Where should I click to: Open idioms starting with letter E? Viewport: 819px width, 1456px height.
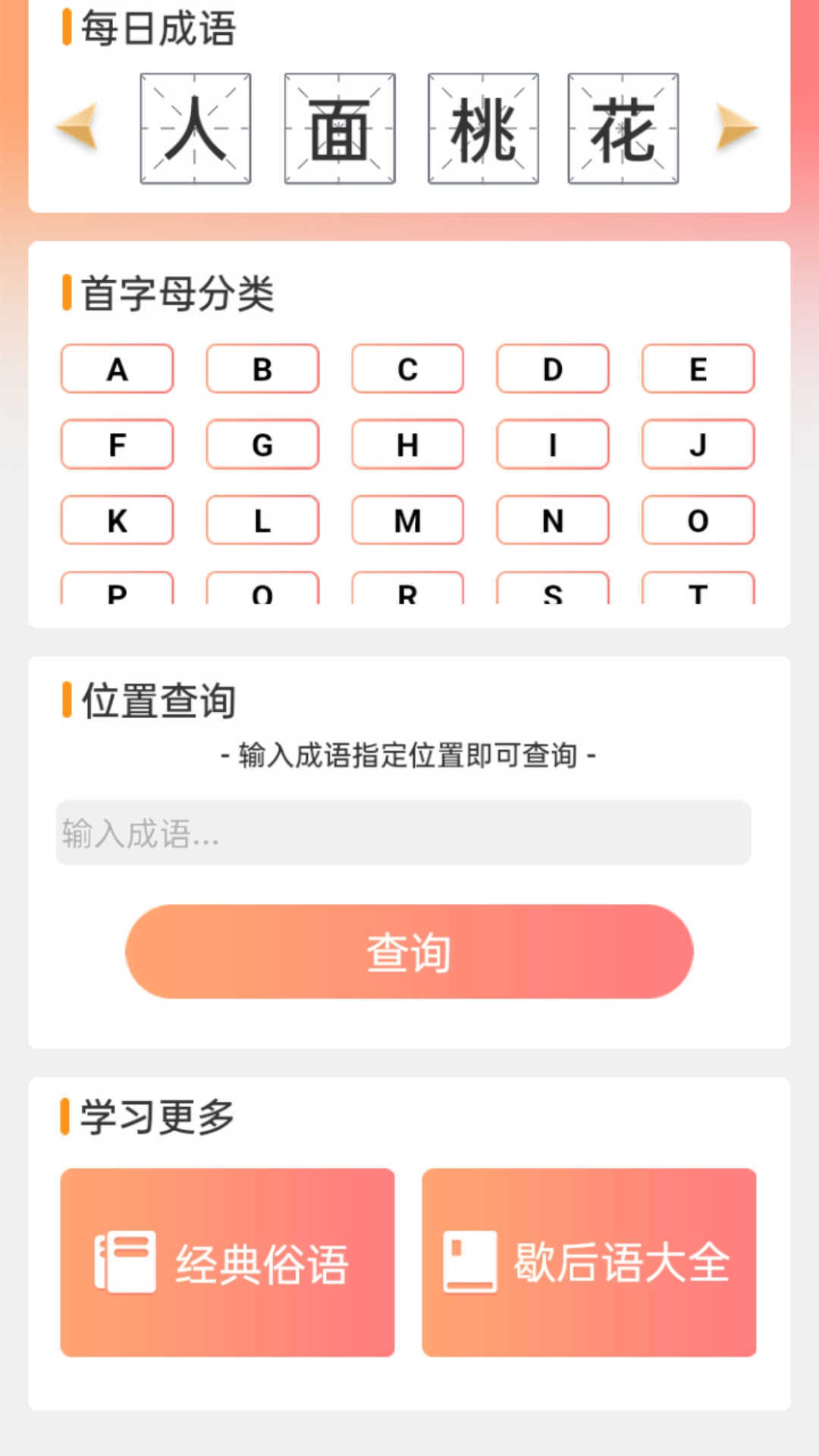[698, 369]
